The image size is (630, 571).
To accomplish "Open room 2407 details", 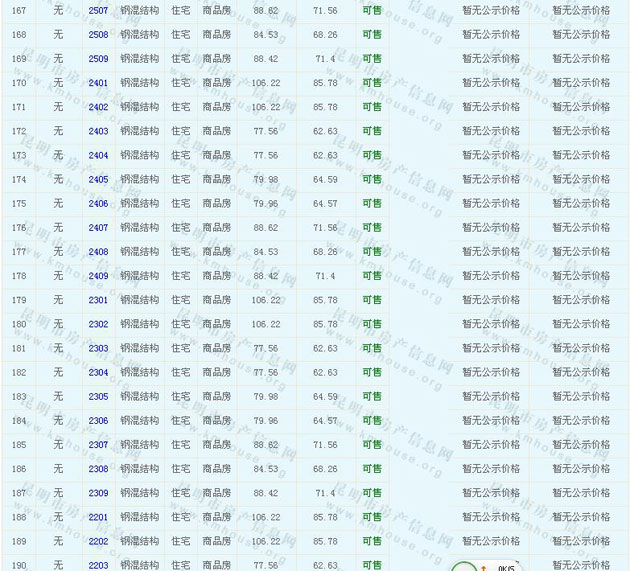I will (98, 228).
